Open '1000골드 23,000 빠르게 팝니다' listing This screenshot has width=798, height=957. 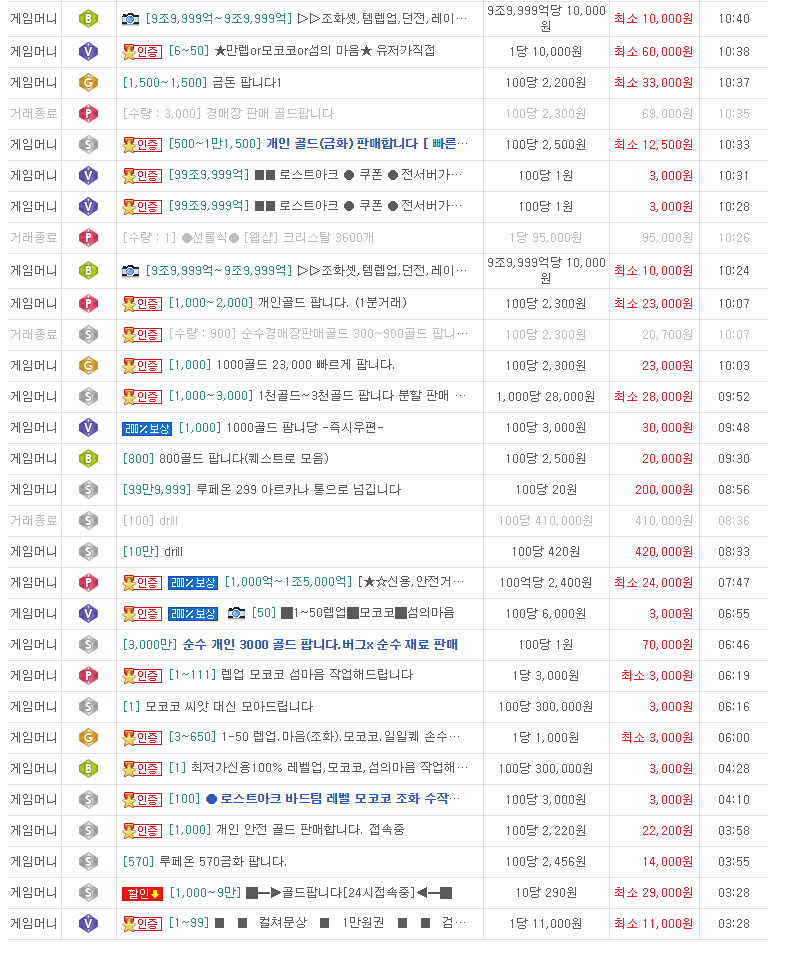coord(305,365)
